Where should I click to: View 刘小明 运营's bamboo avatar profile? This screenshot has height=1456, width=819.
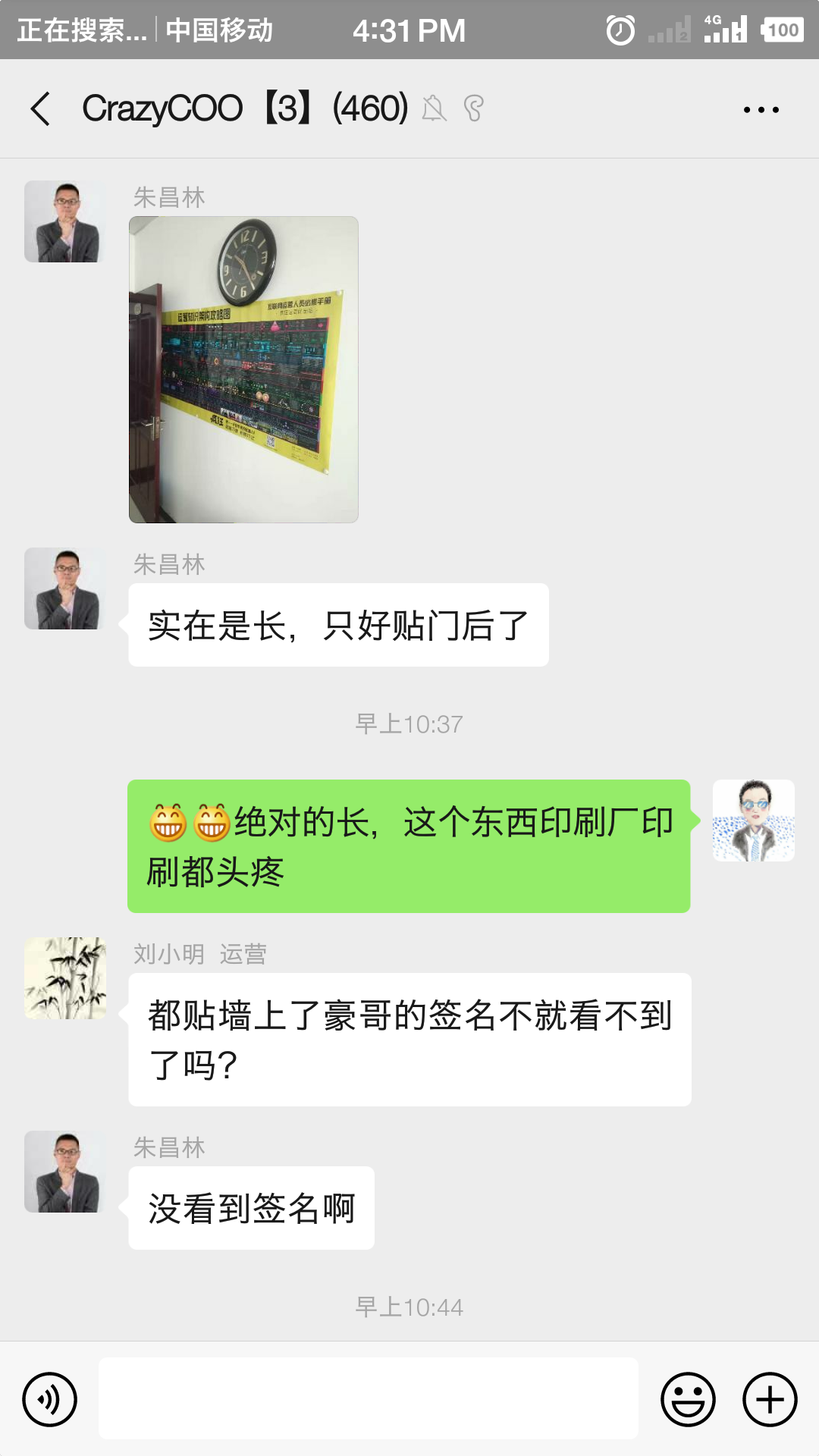(x=65, y=977)
